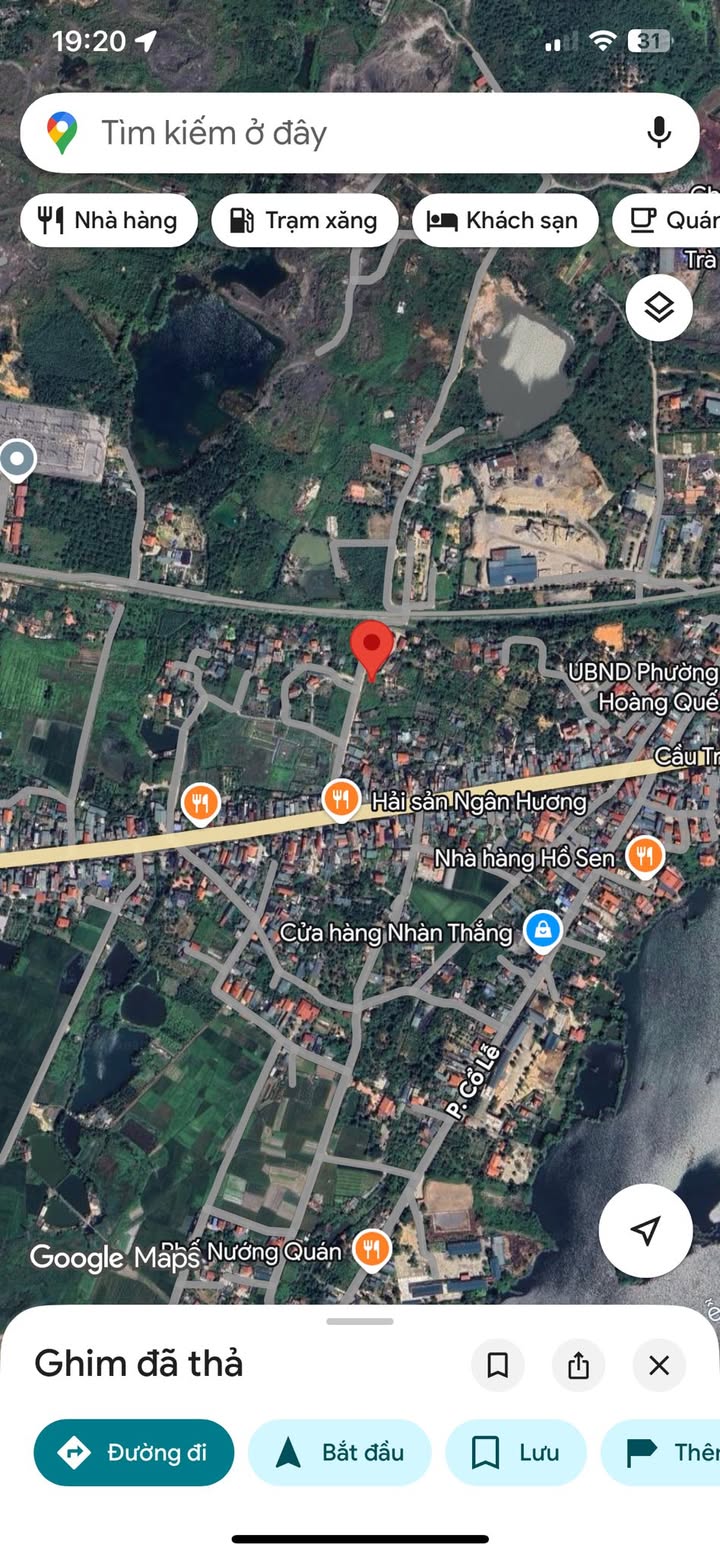Viewport: 720px width, 1557px height.
Task: Open the Hải sản Ngân Hương restaurant marker
Action: (x=342, y=799)
